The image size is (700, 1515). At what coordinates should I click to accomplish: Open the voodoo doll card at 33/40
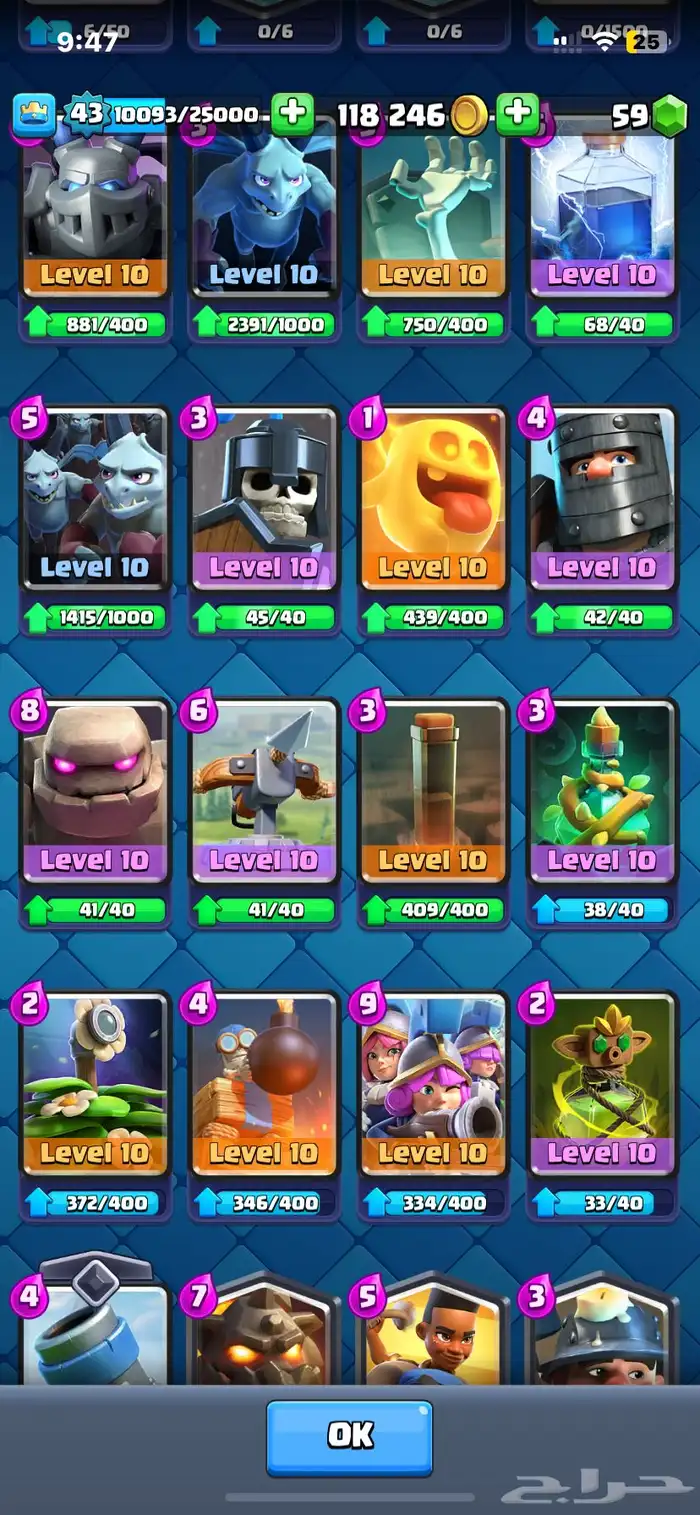(x=602, y=1083)
